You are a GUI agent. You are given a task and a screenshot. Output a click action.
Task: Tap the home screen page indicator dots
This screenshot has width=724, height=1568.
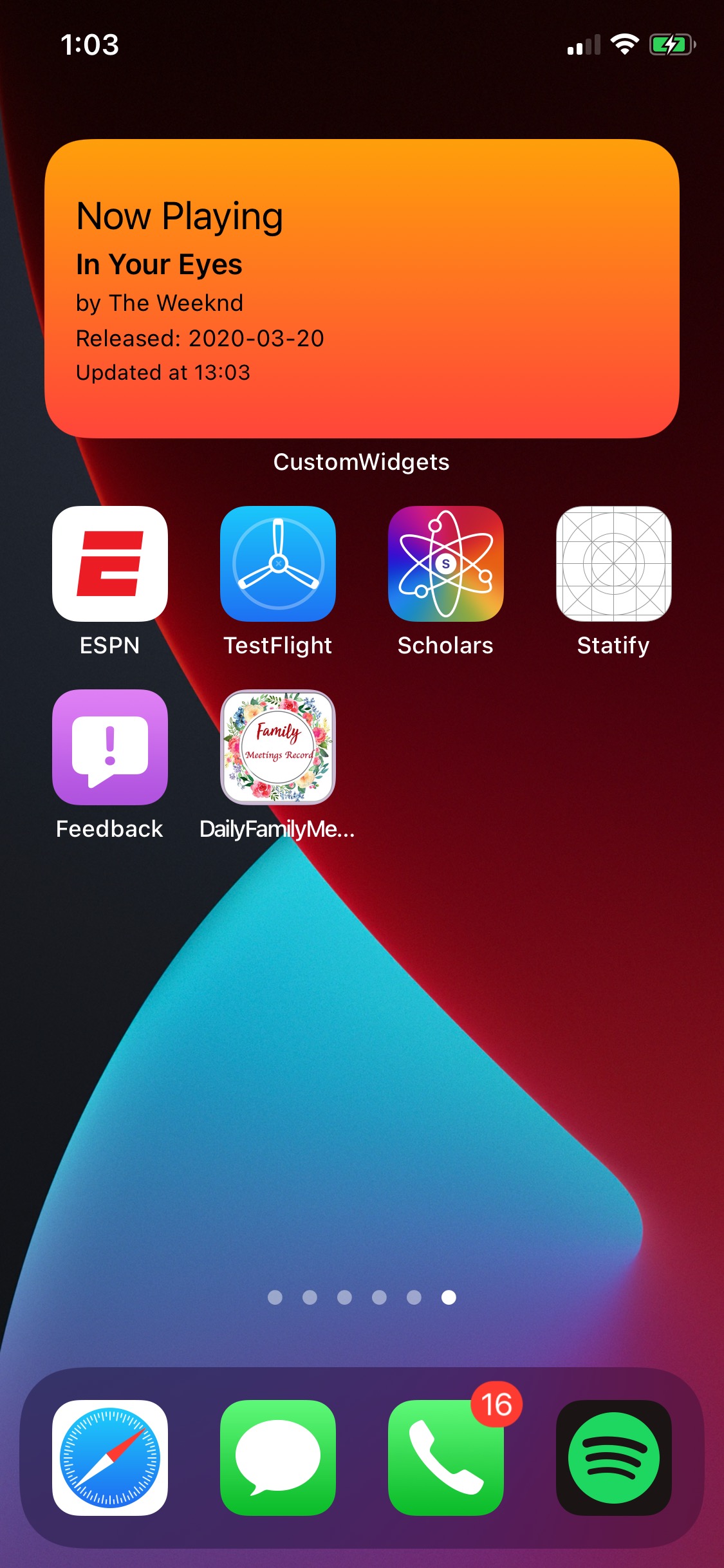pos(362,1297)
